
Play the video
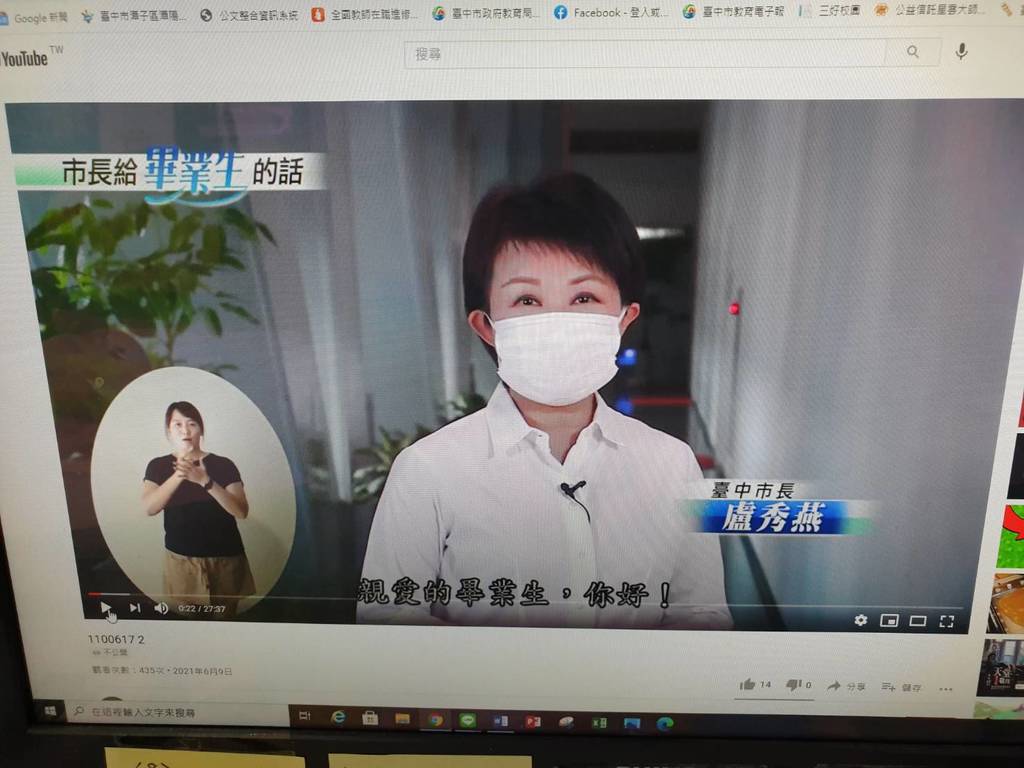(x=105, y=607)
